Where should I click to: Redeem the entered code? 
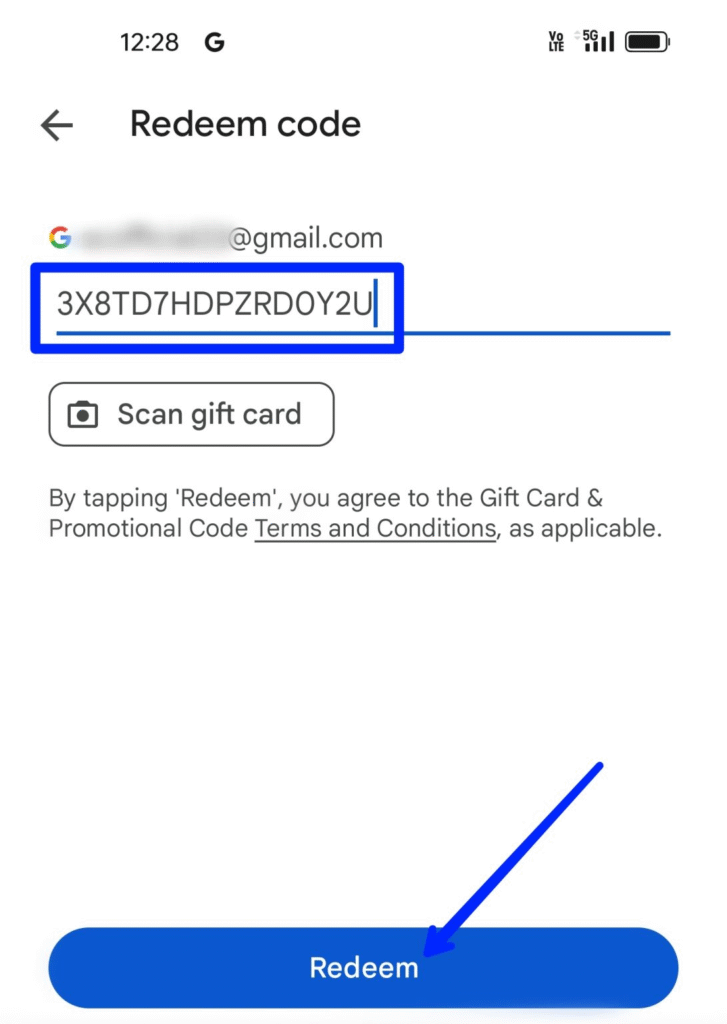363,967
